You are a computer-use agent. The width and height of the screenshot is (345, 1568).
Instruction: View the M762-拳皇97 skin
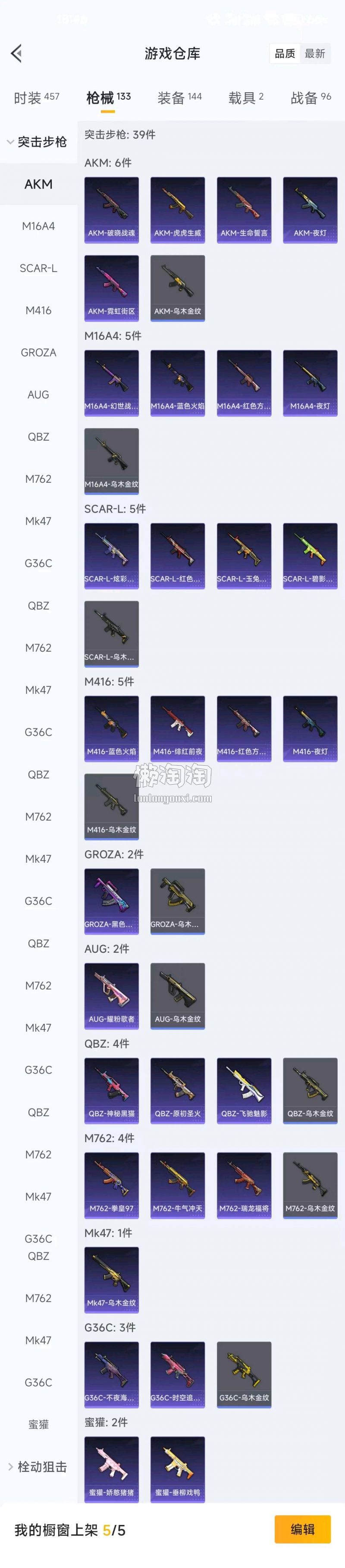click(x=111, y=1185)
